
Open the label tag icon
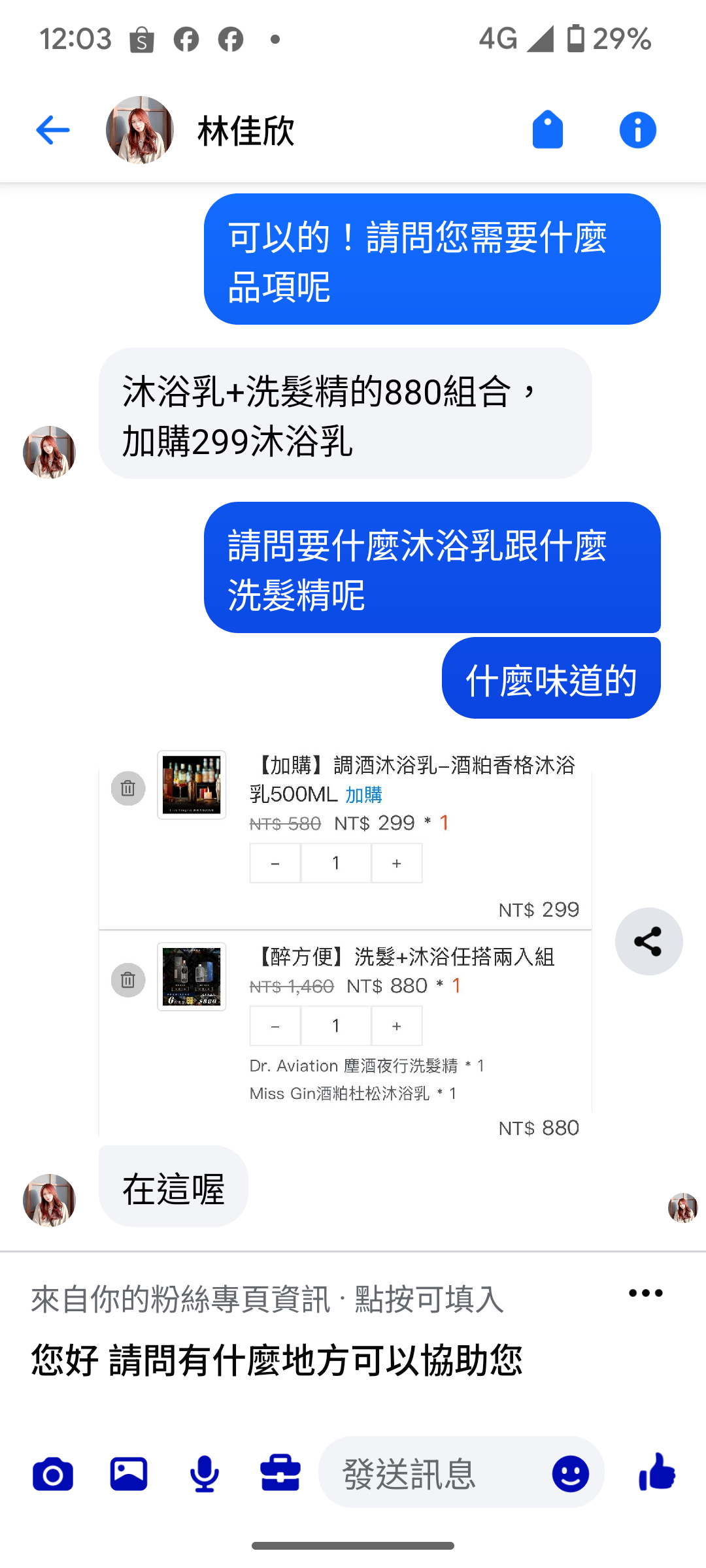click(548, 130)
